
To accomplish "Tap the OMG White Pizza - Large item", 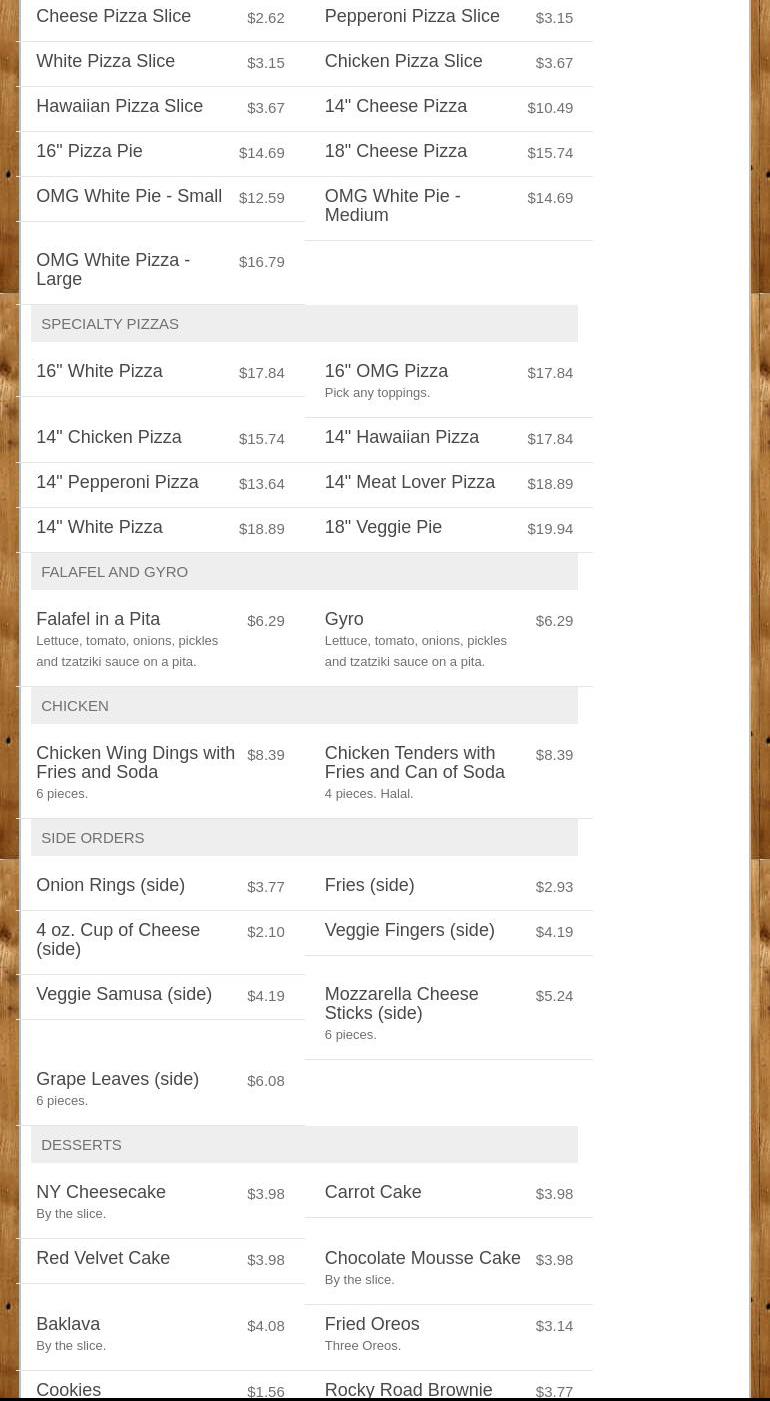I will click(x=160, y=271).
